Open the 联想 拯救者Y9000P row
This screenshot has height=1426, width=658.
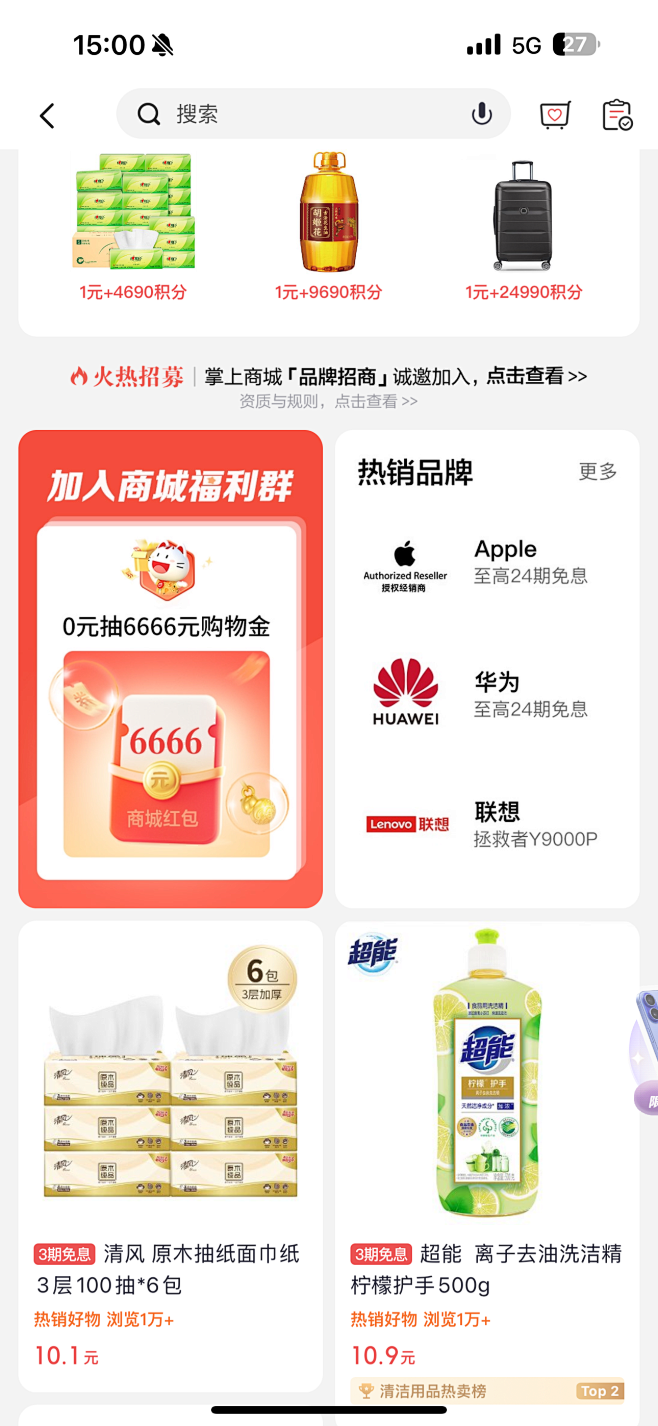[486, 824]
